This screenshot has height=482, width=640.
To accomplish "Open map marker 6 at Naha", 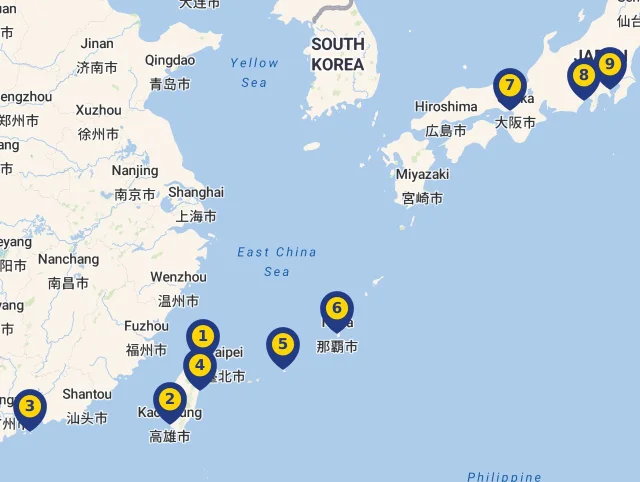I will tap(337, 308).
